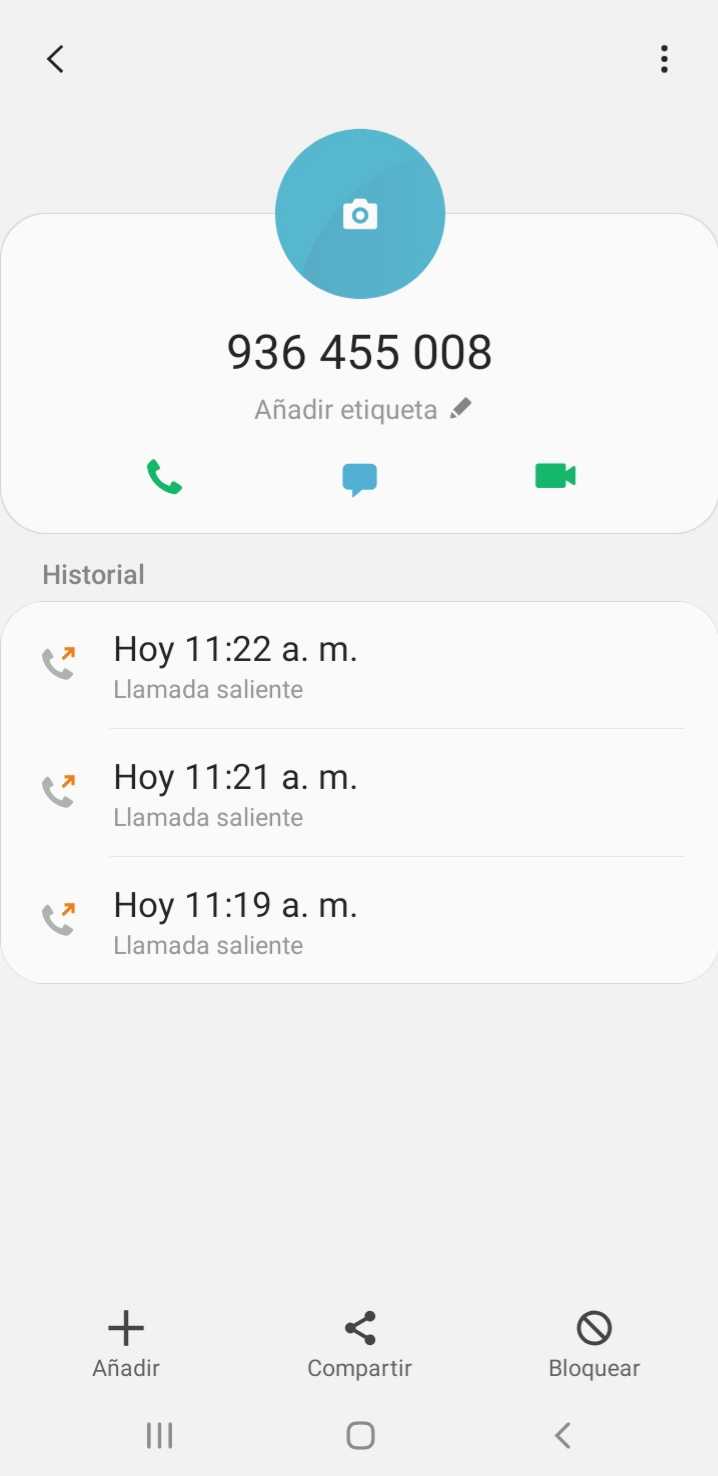Image resolution: width=718 pixels, height=1476 pixels.
Task: Add a photo via the camera avatar
Action: tap(360, 214)
